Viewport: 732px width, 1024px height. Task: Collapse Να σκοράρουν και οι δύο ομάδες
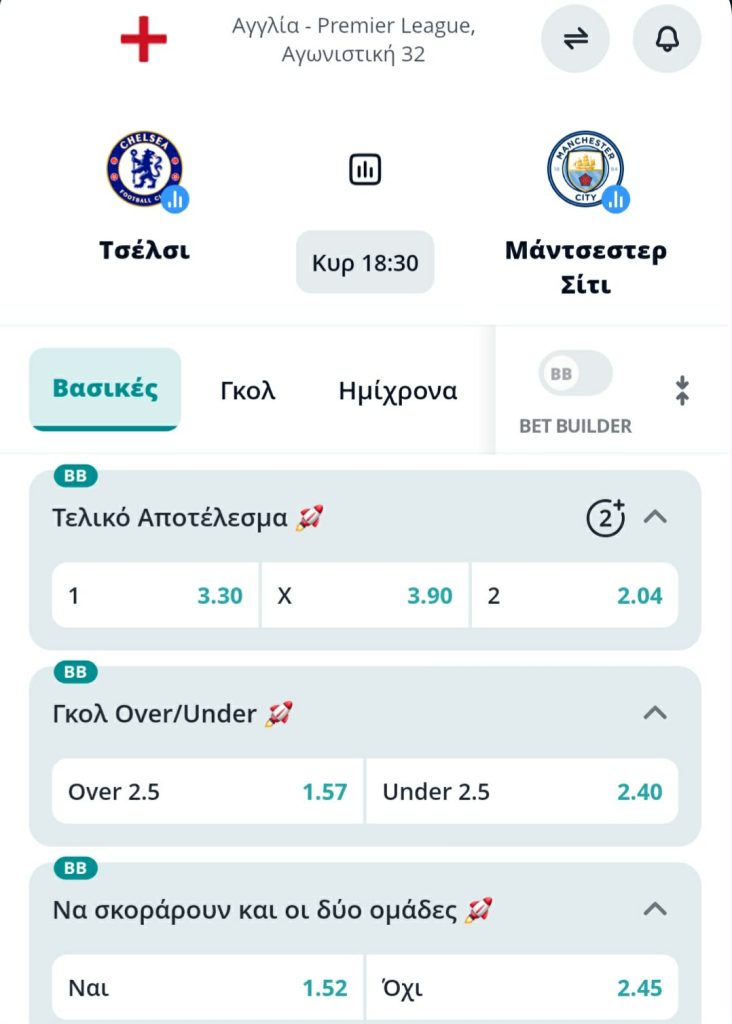point(655,910)
